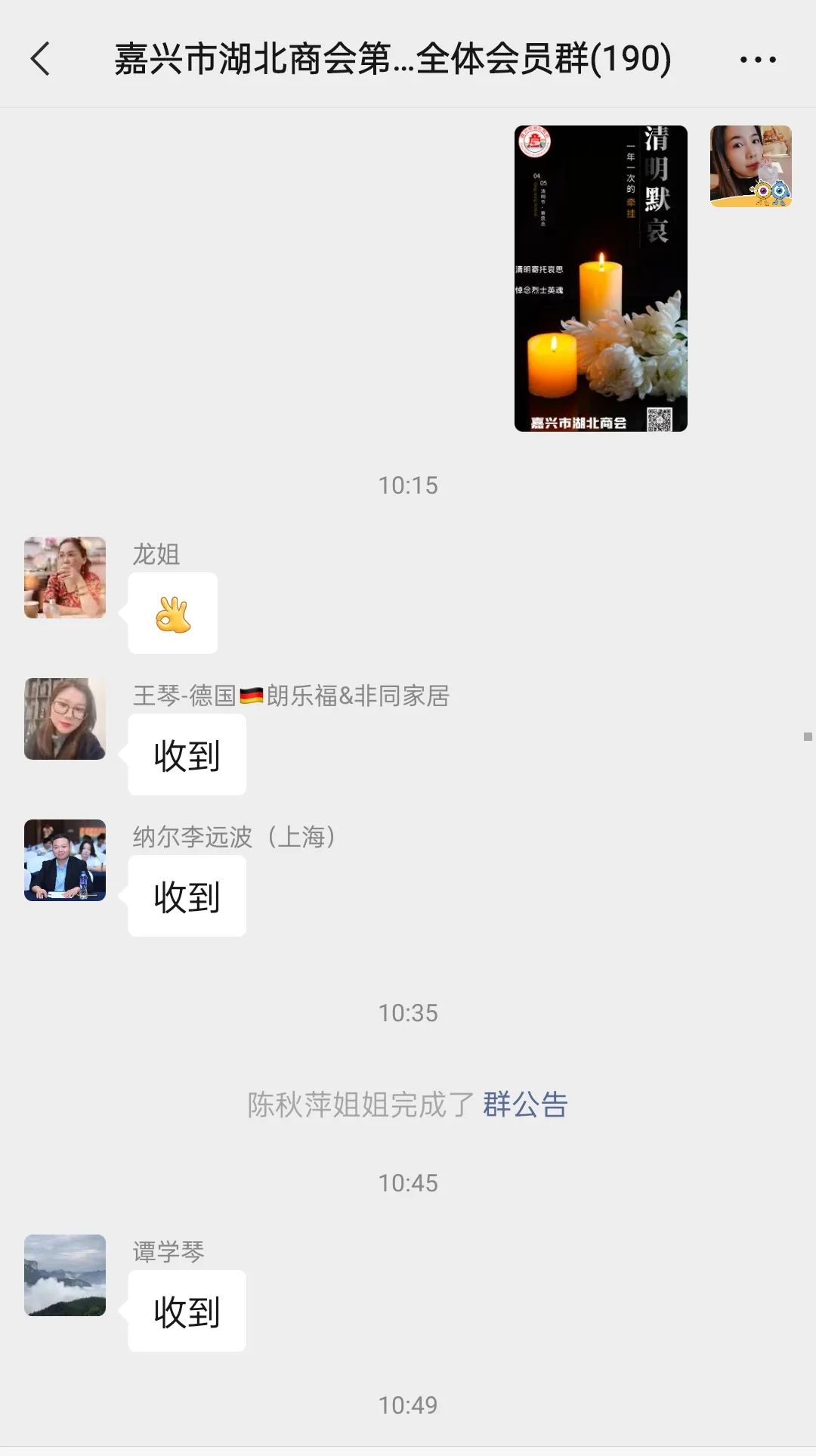Open the group chat options menu

point(758,59)
